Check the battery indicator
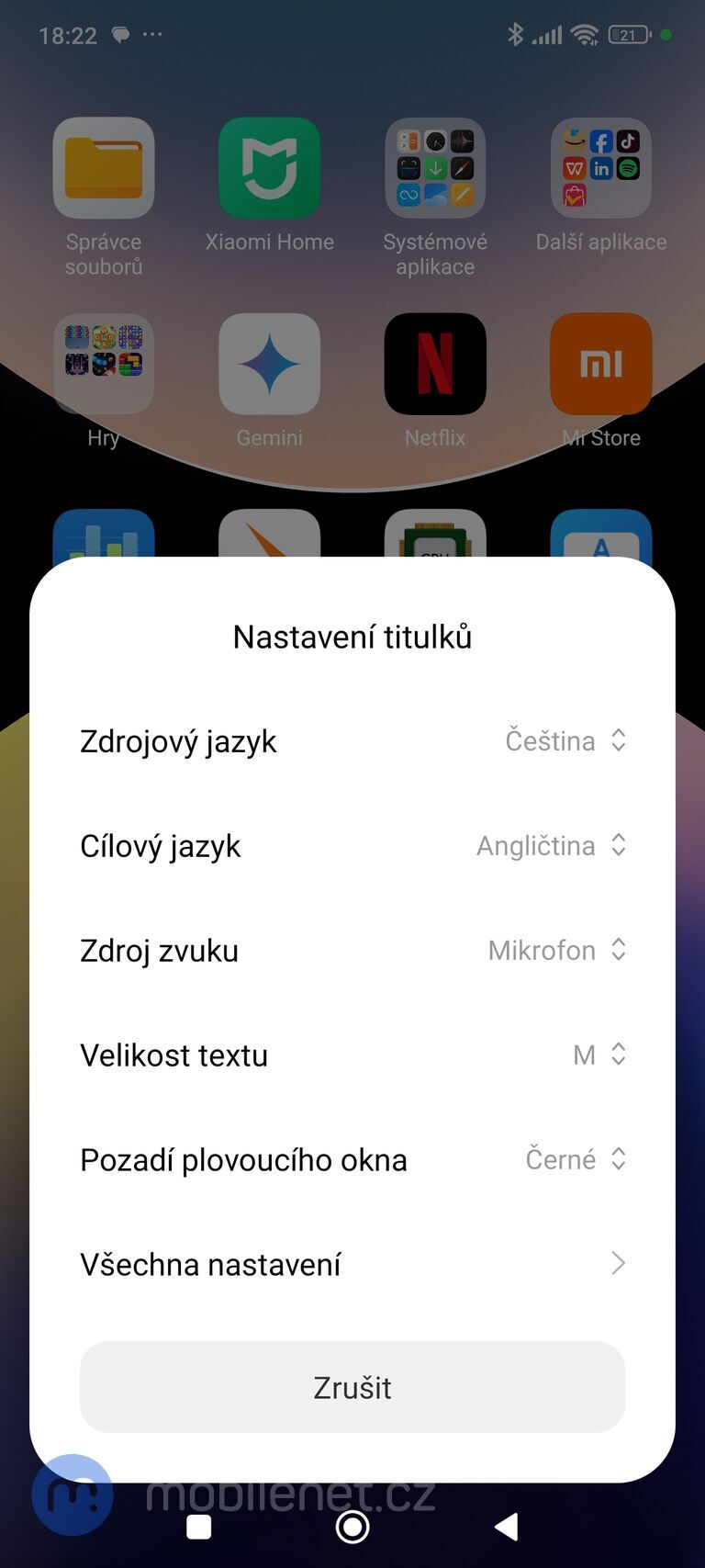 tap(630, 34)
